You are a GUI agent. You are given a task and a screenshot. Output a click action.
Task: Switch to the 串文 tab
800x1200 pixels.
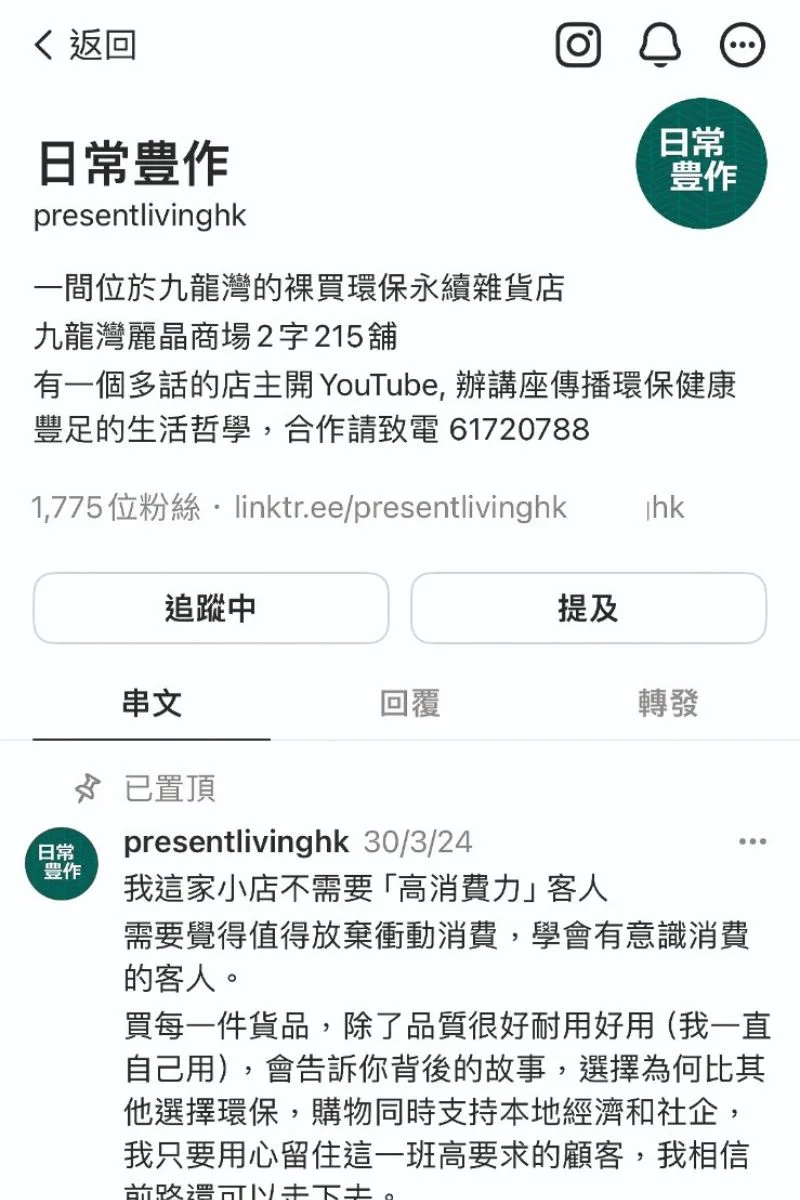(152, 704)
